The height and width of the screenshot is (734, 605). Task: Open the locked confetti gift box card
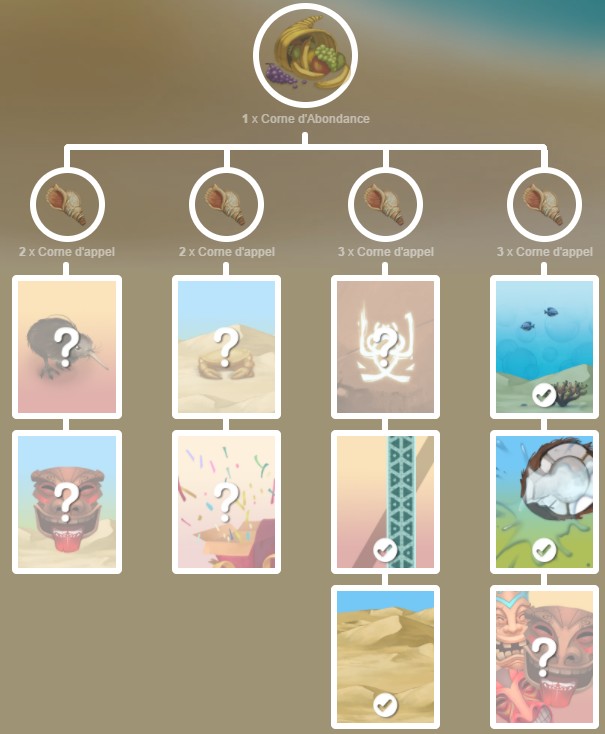[x=226, y=502]
